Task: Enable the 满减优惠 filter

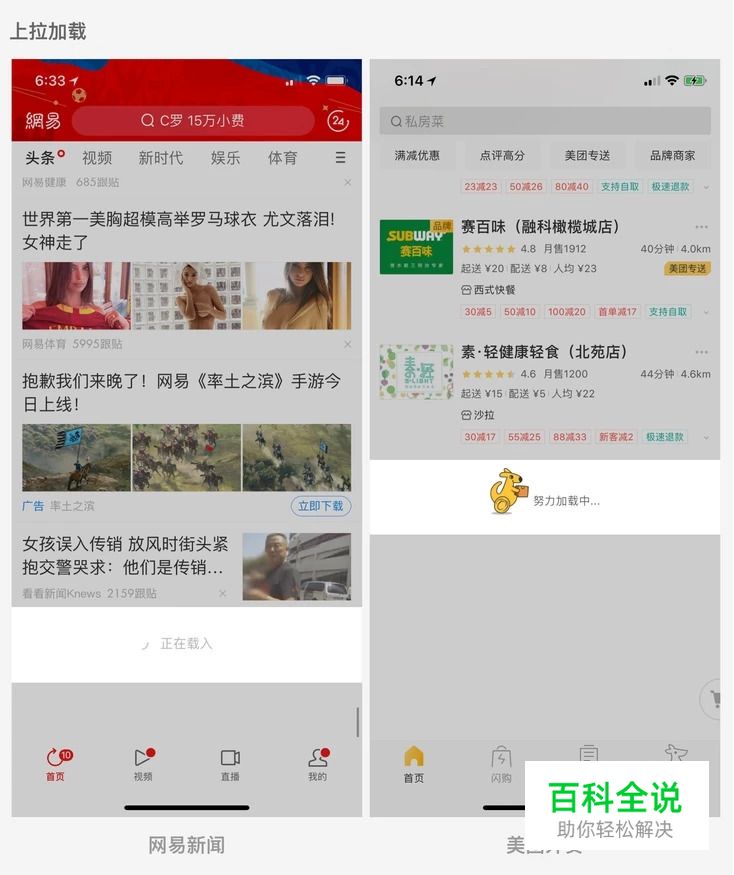Action: click(x=417, y=155)
